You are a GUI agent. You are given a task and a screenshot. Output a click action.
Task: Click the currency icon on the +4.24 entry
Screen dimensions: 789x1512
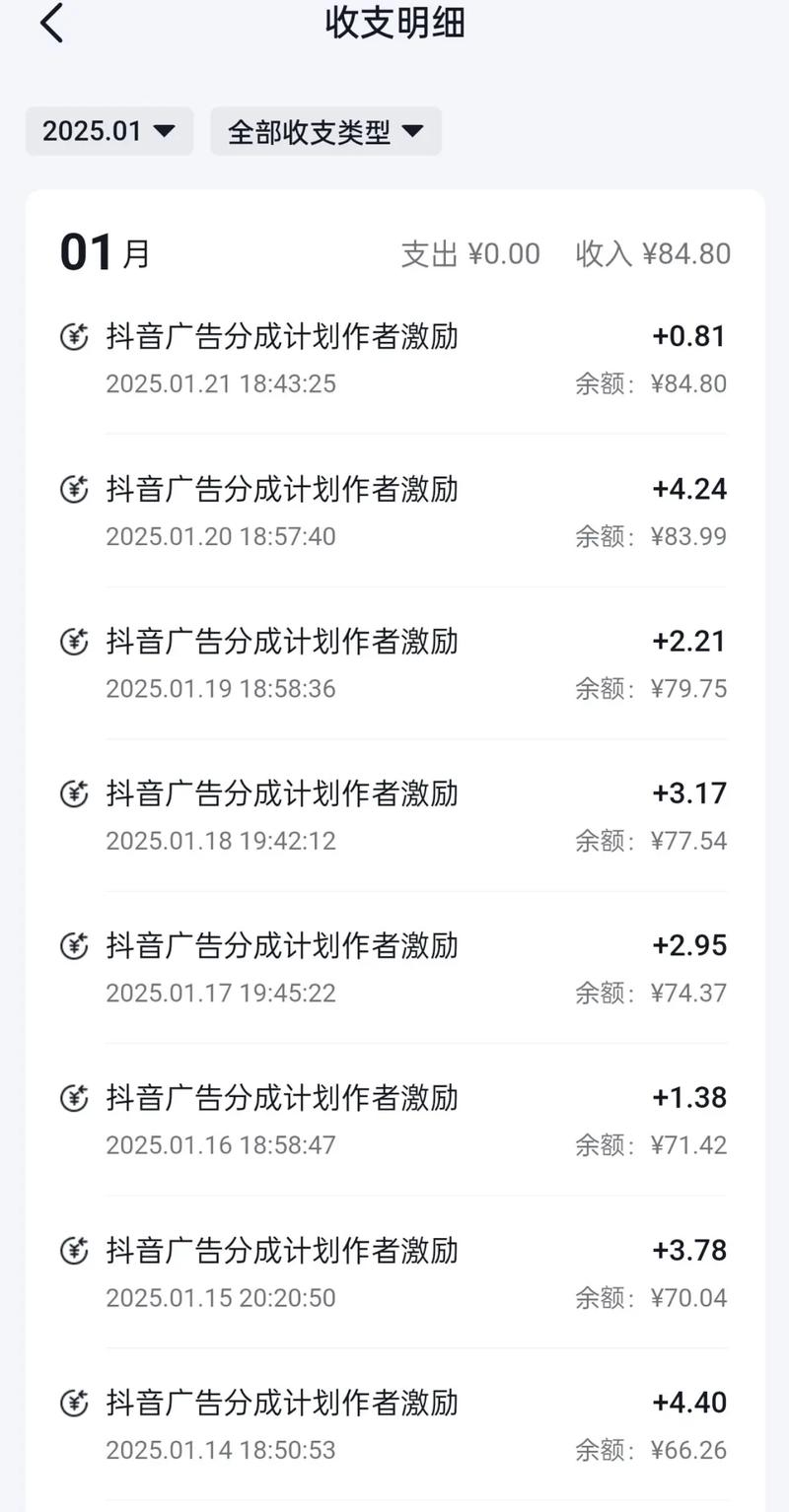(x=74, y=488)
